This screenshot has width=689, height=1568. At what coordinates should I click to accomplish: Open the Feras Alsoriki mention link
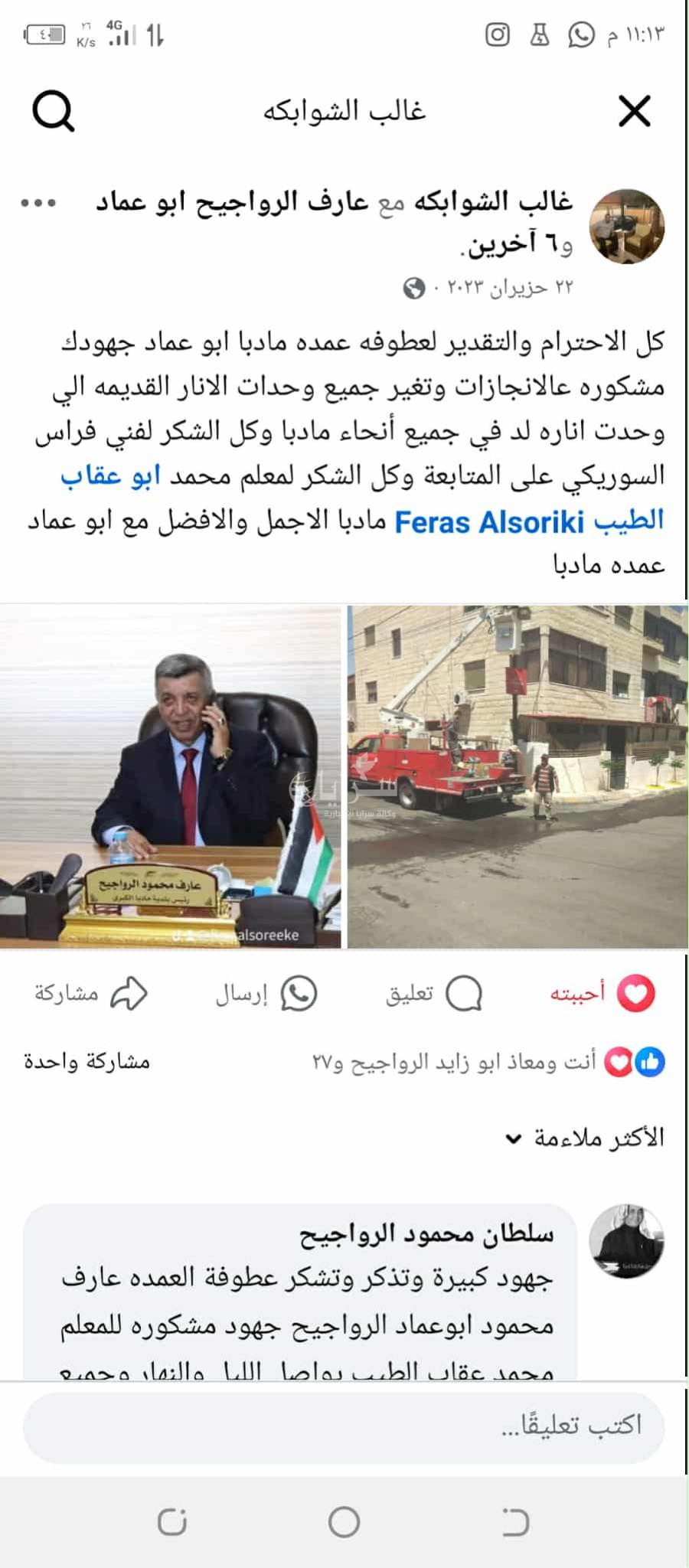pos(489,522)
